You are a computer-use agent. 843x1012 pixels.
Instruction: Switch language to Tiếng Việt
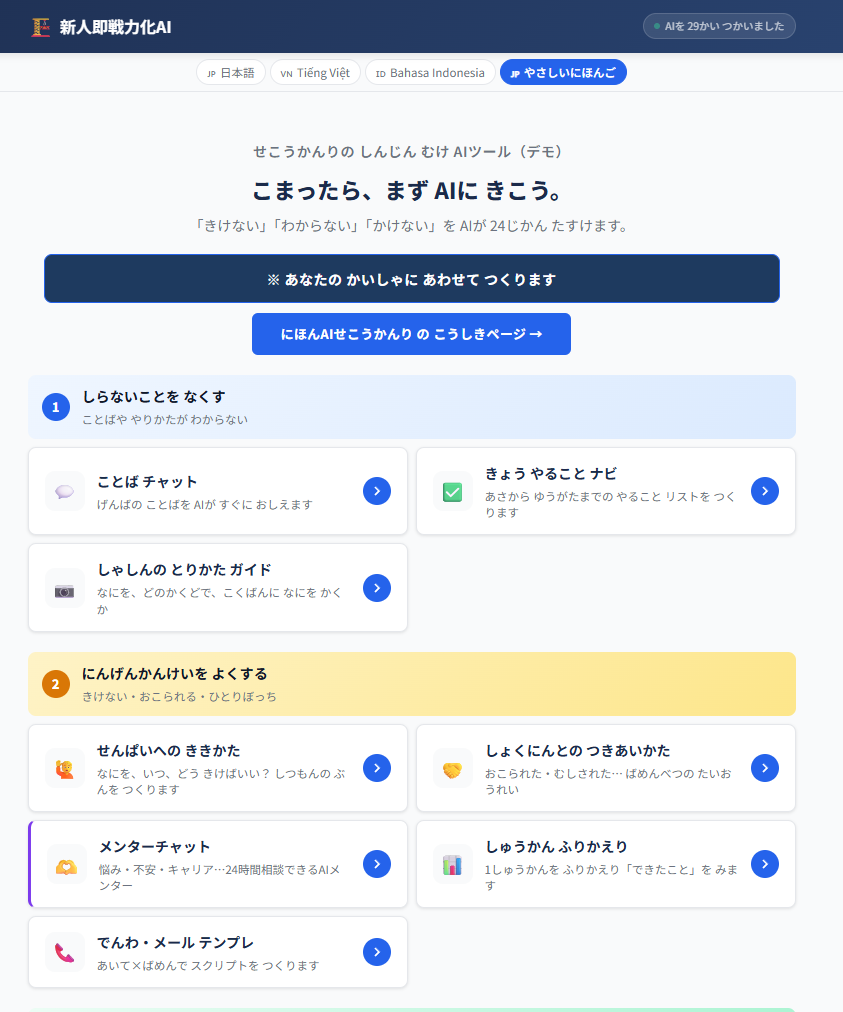click(x=315, y=73)
